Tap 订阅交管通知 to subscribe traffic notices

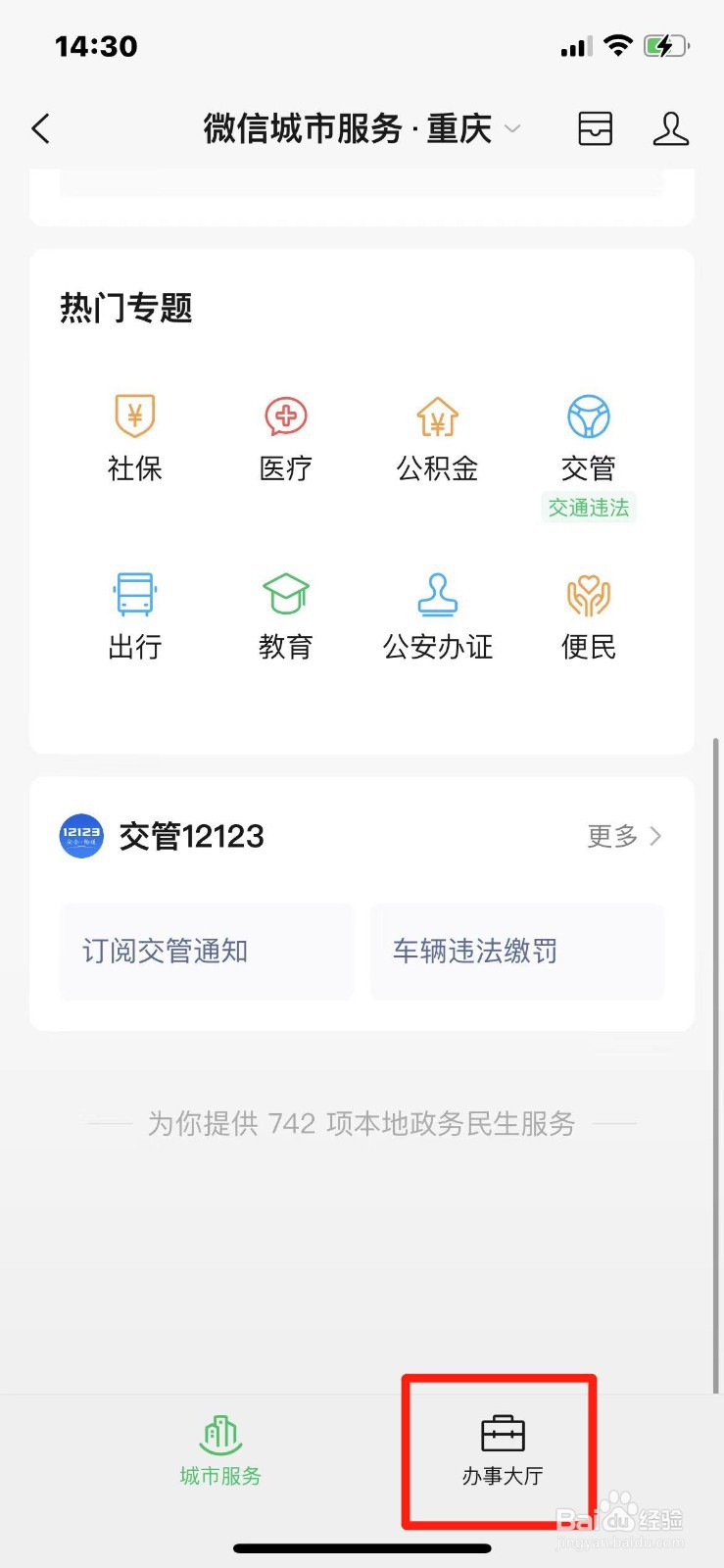206,951
